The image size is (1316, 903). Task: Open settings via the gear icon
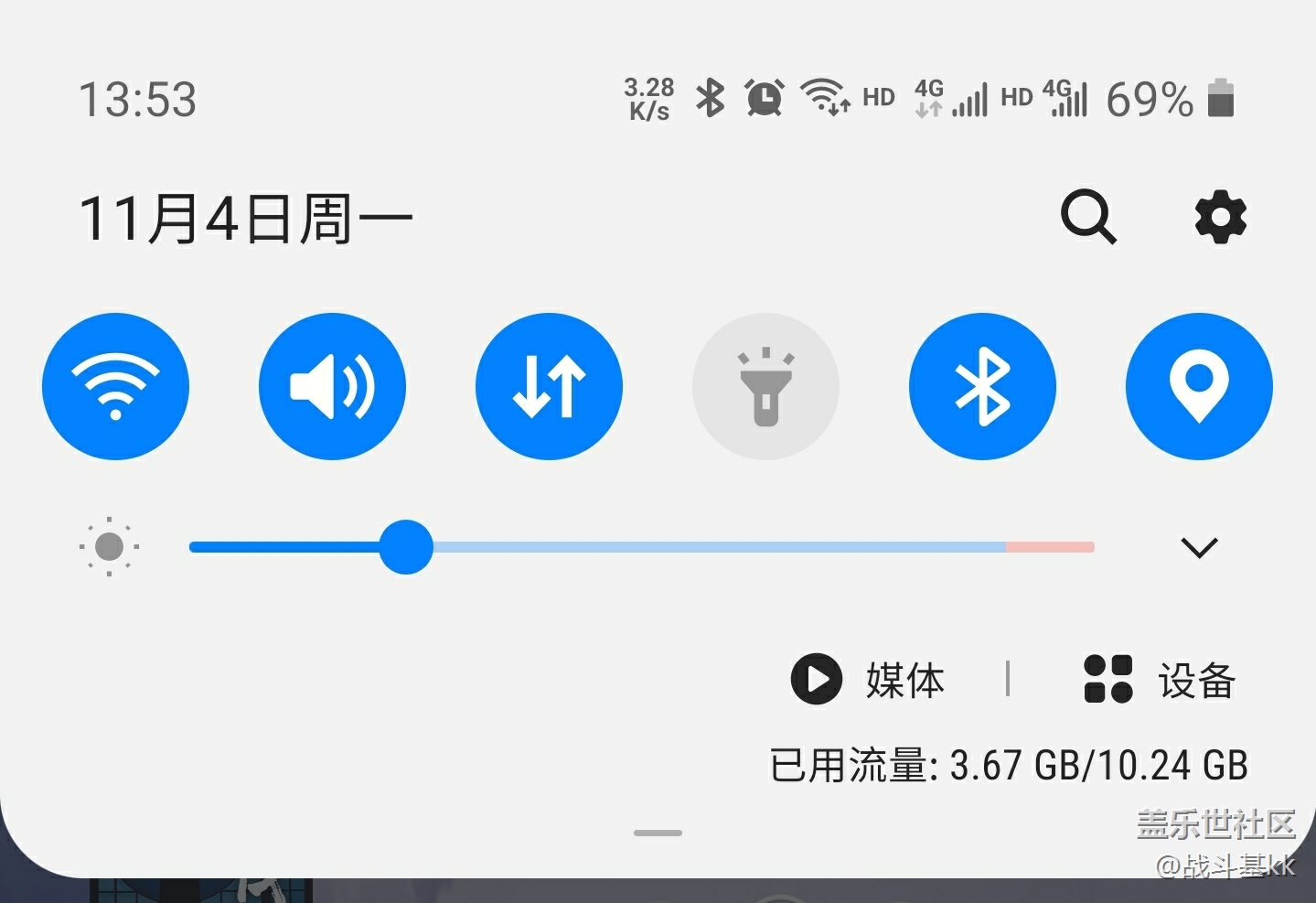1220,218
